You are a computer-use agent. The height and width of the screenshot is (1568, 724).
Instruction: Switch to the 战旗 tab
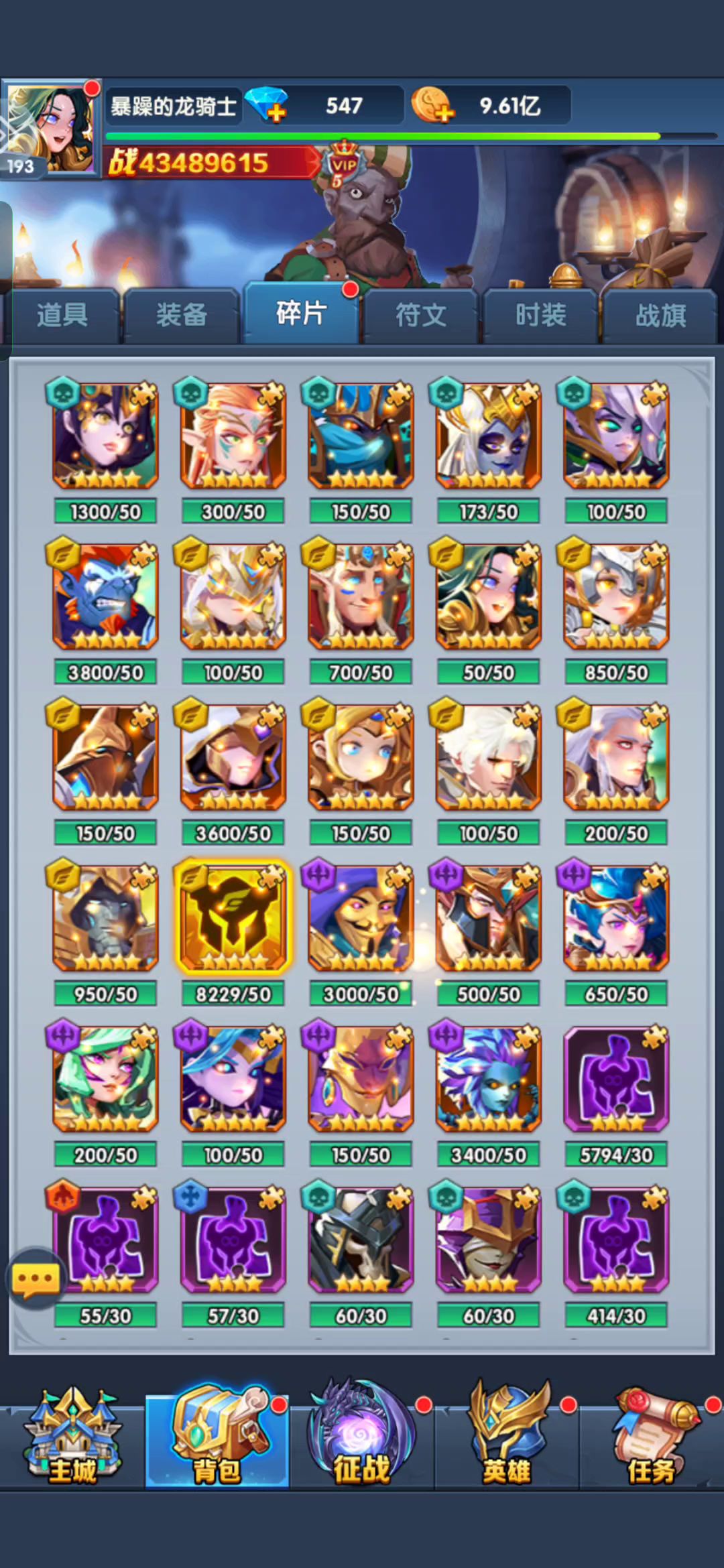(660, 315)
